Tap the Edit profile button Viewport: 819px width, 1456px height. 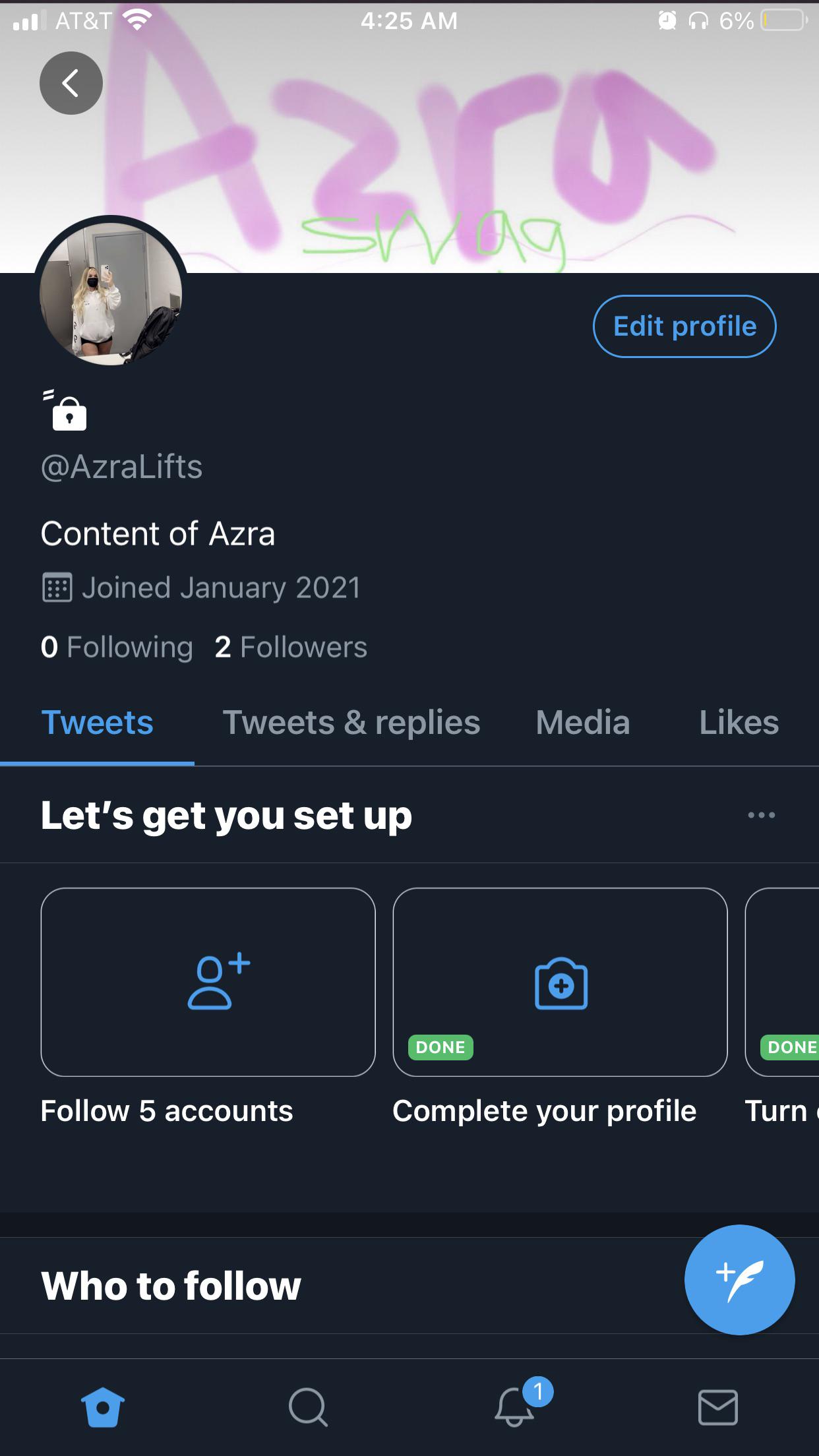[684, 326]
